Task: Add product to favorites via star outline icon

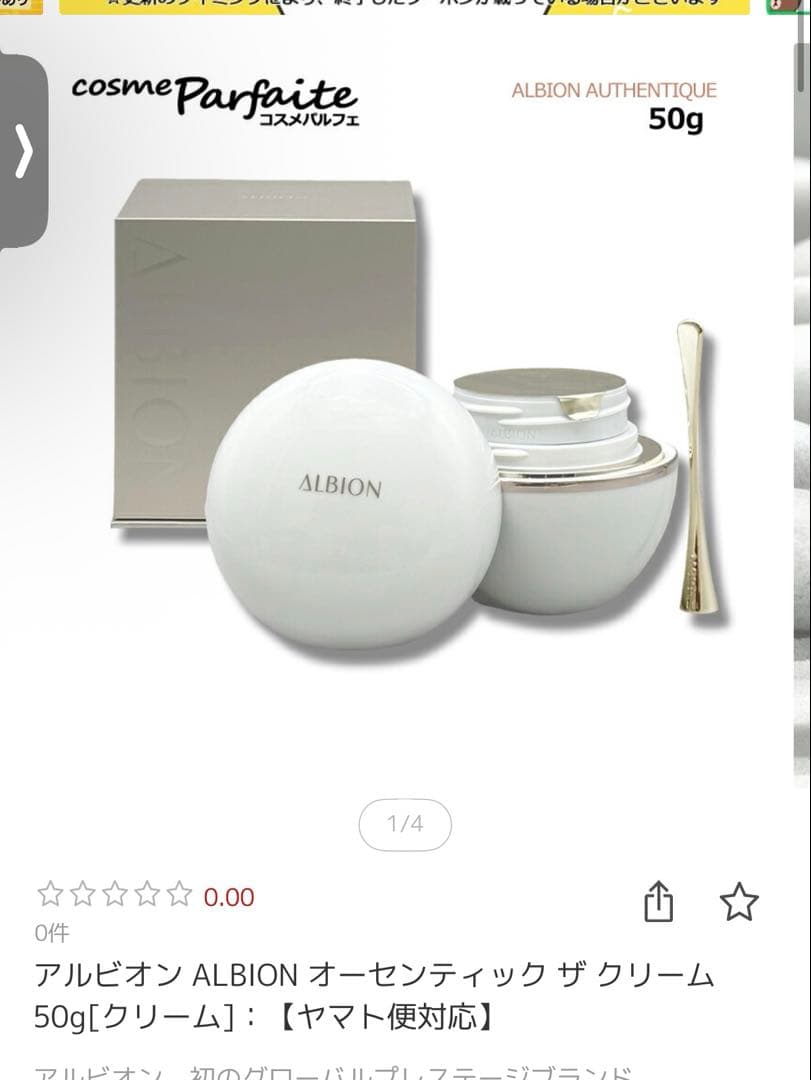Action: 740,898
